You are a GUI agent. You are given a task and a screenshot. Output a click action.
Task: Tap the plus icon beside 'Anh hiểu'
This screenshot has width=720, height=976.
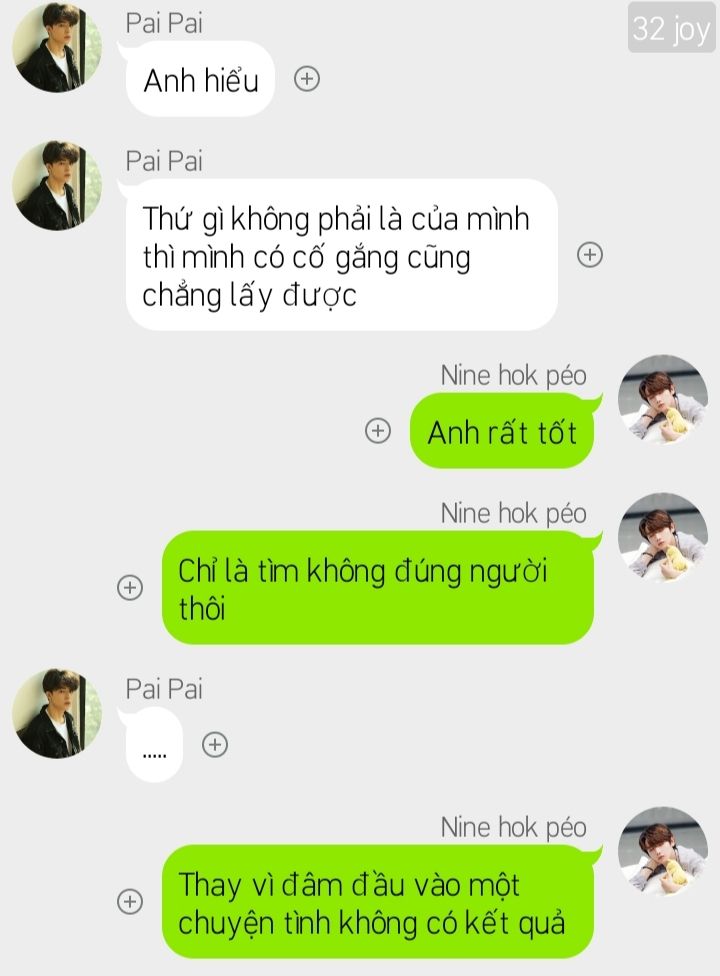[x=307, y=79]
